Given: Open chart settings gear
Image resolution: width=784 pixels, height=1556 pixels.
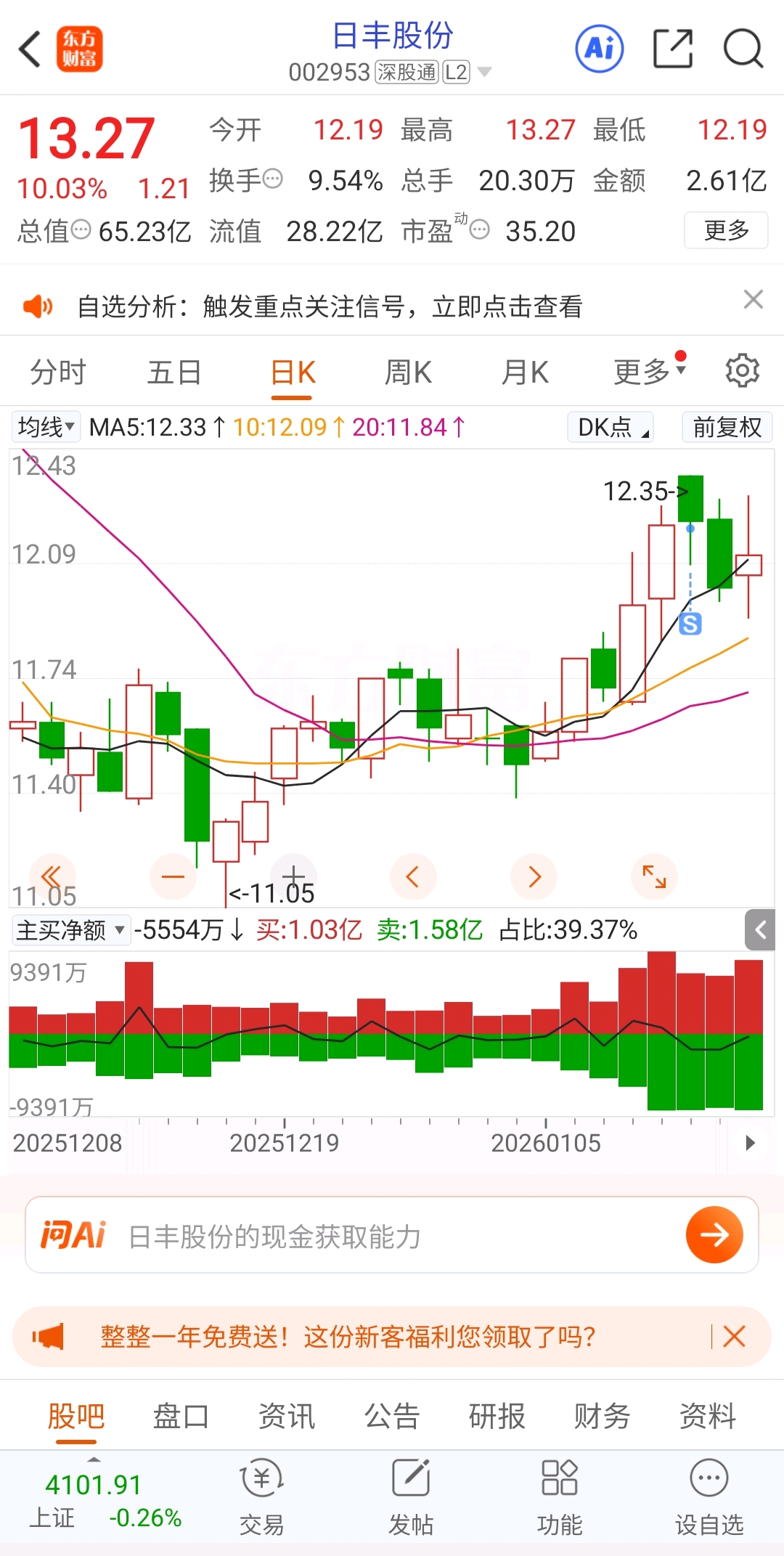Looking at the screenshot, I should pyautogui.click(x=742, y=371).
